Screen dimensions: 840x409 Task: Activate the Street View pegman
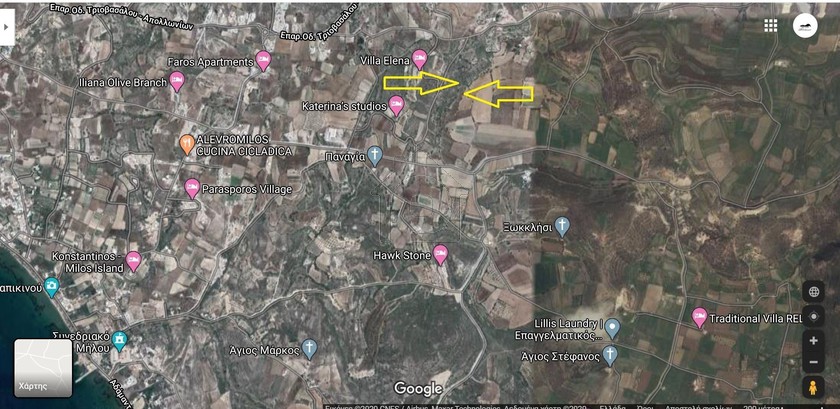point(812,387)
